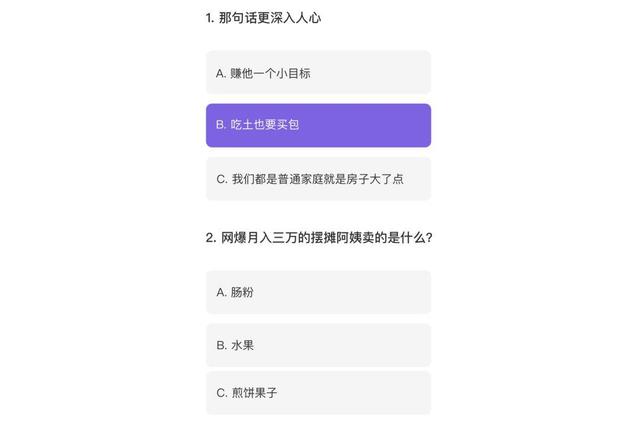Choose option B 吃土也要买包
Viewport: 640px width, 425px height.
coord(318,125)
